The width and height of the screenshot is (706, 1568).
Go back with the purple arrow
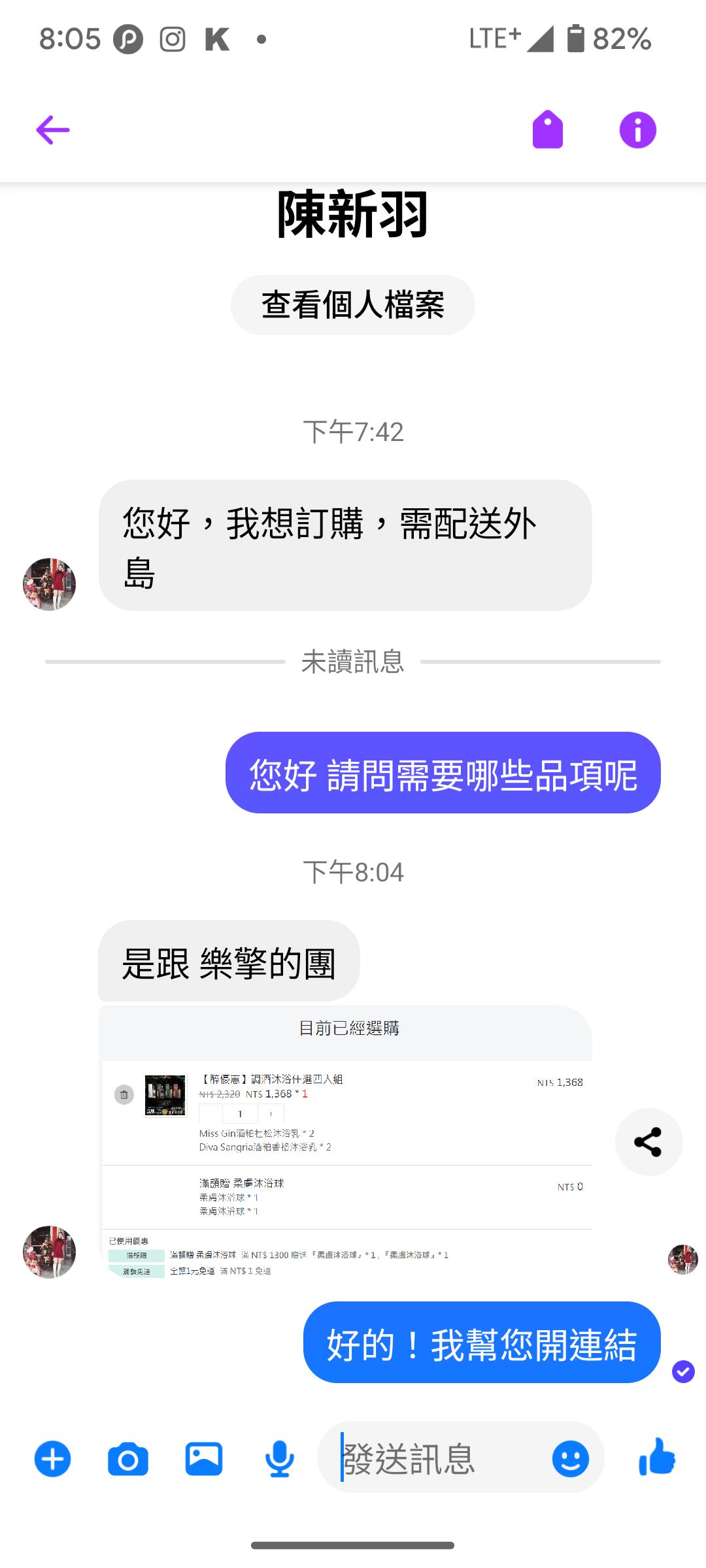[x=52, y=130]
